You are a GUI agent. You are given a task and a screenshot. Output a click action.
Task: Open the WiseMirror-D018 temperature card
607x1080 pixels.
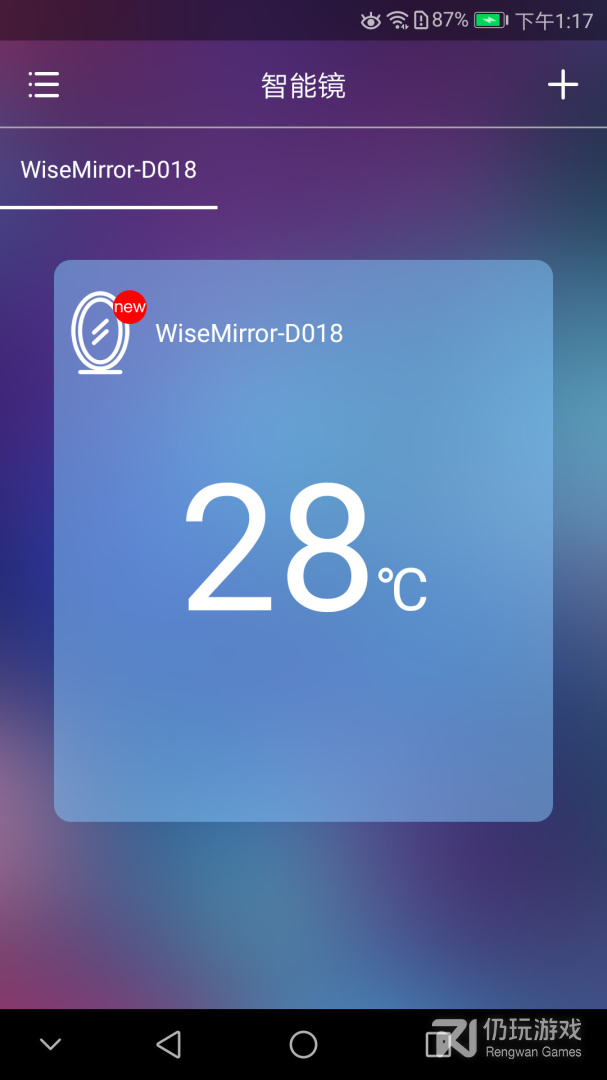303,540
